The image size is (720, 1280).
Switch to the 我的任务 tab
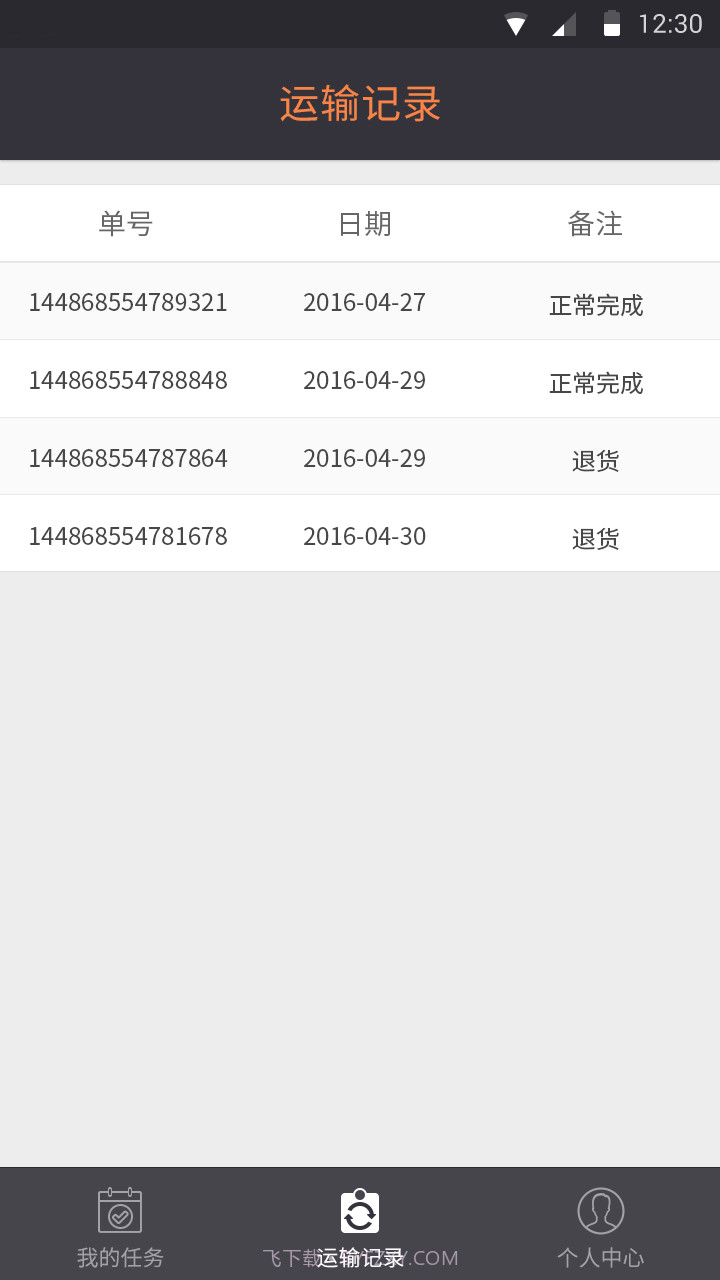click(x=120, y=1257)
